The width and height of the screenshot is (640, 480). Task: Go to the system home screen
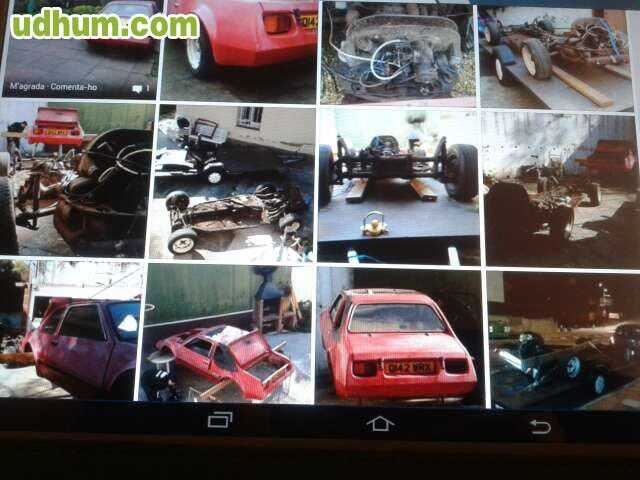coord(380,424)
